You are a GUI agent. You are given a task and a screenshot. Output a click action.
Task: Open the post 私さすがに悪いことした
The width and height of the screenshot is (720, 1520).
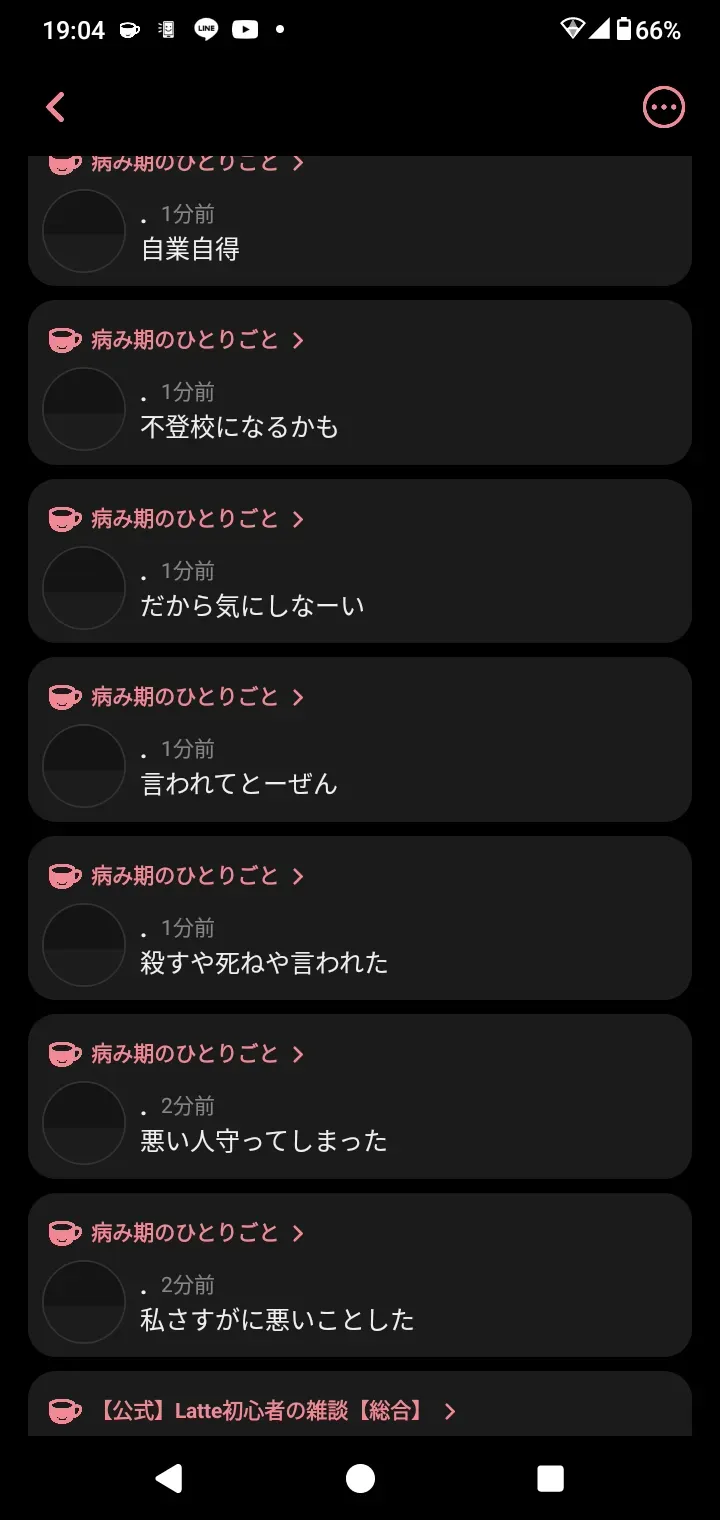click(277, 1320)
